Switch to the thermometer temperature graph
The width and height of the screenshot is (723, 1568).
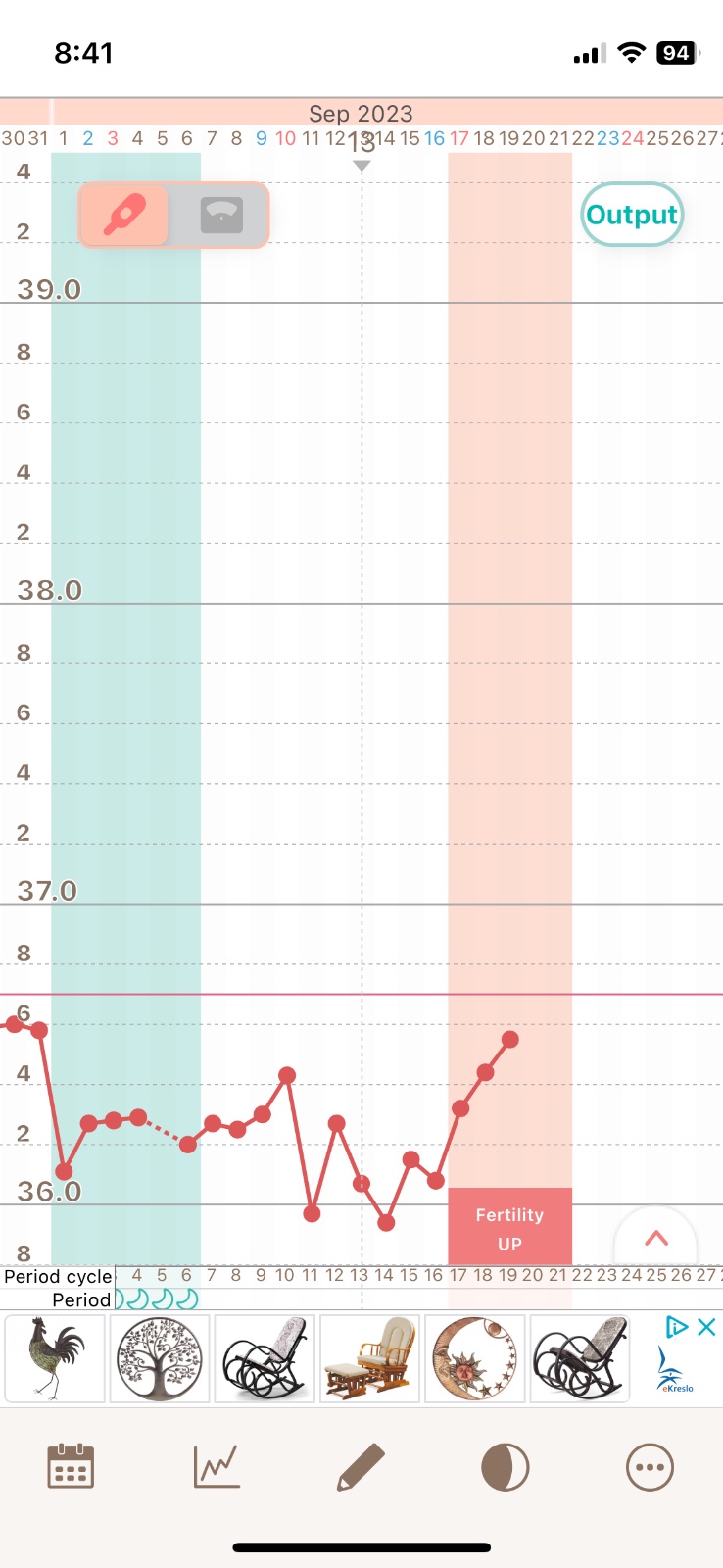[123, 215]
